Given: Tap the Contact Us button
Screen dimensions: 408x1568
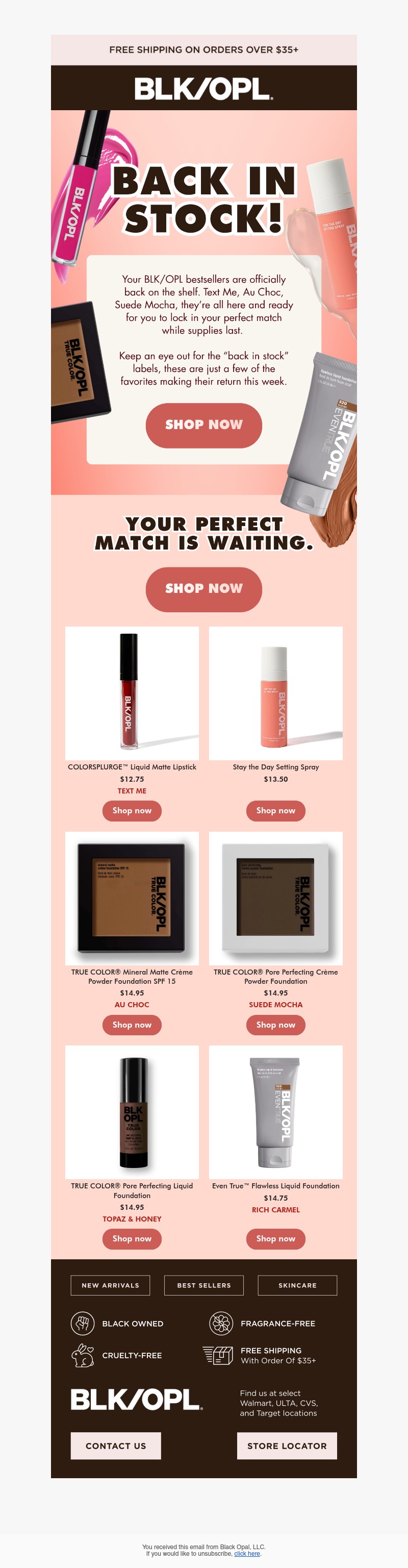Looking at the screenshot, I should [x=116, y=1445].
